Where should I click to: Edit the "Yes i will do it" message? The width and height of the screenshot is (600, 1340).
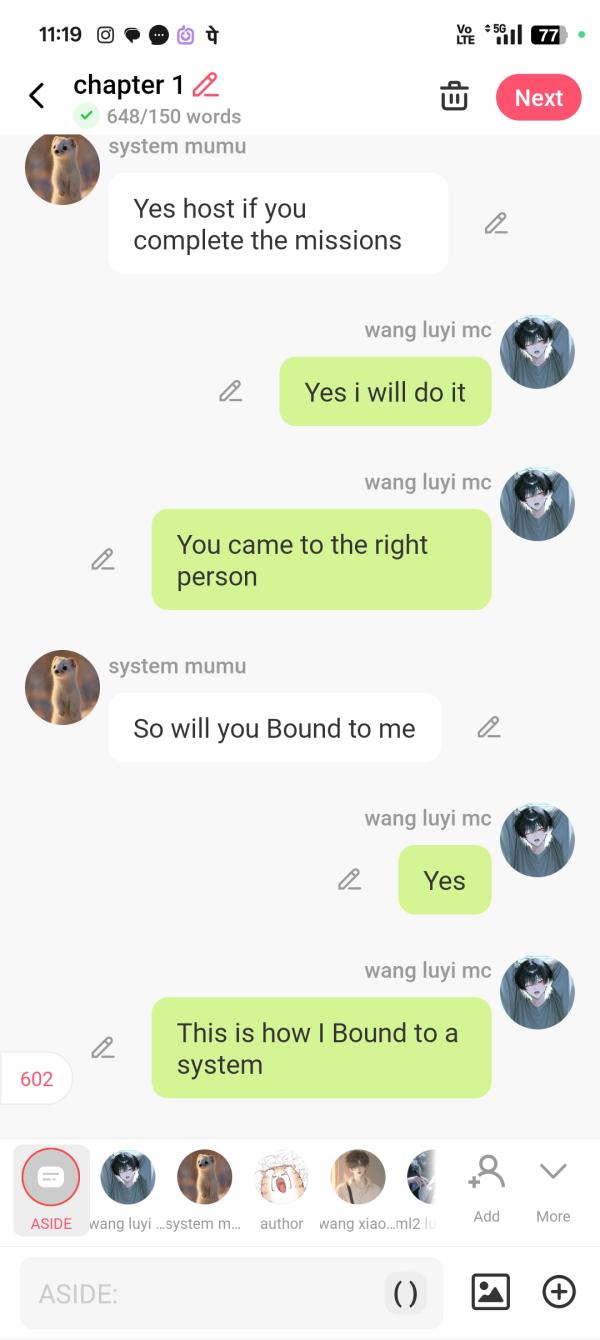click(x=231, y=392)
